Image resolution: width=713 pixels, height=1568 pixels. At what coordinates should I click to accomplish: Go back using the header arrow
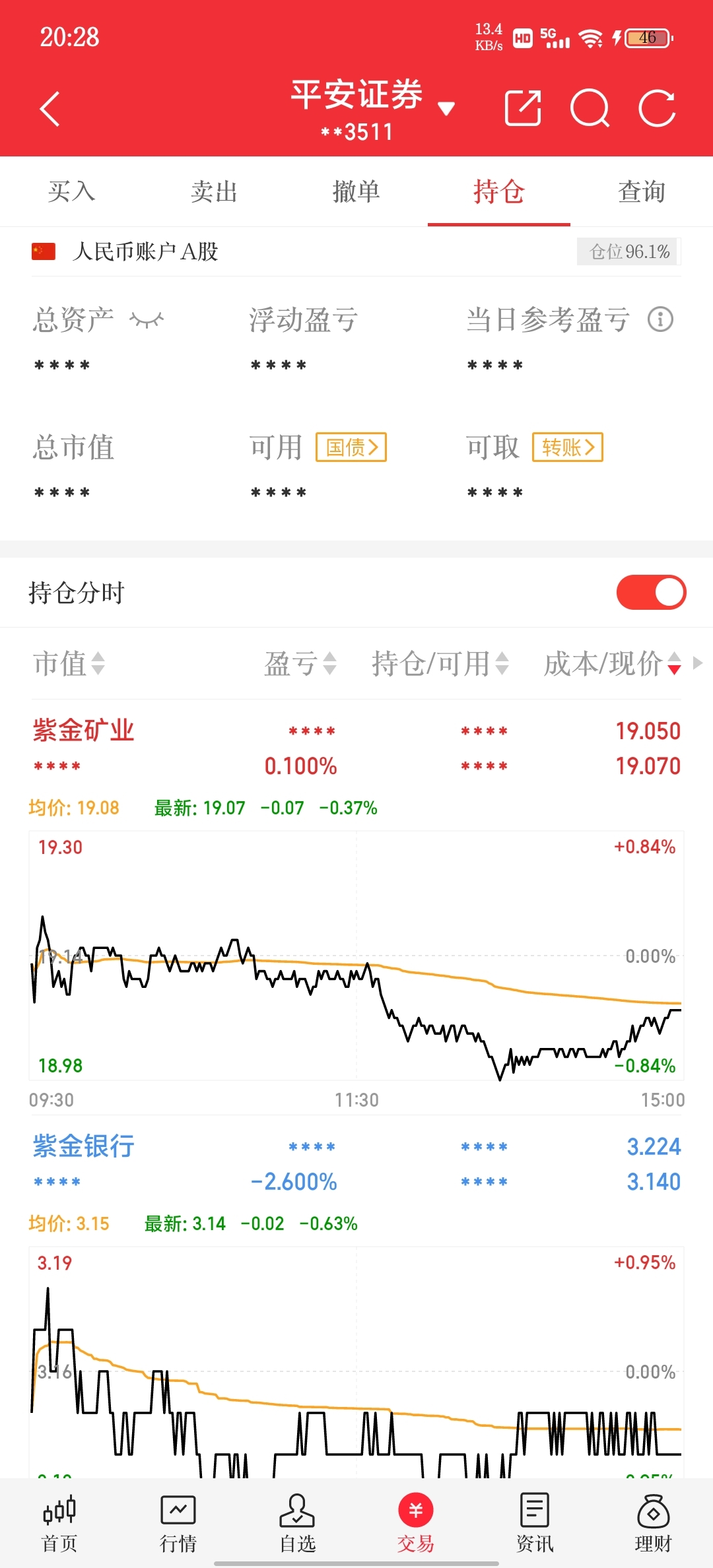[50, 109]
